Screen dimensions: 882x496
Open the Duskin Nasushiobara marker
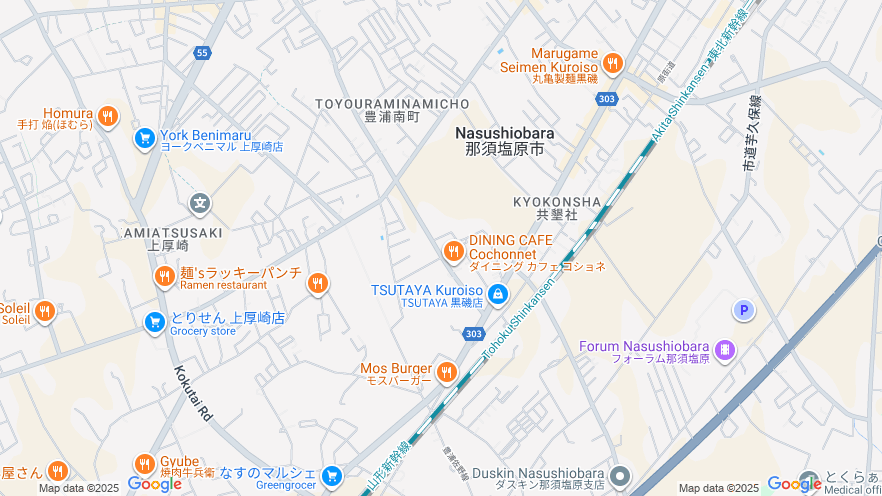[x=620, y=476]
